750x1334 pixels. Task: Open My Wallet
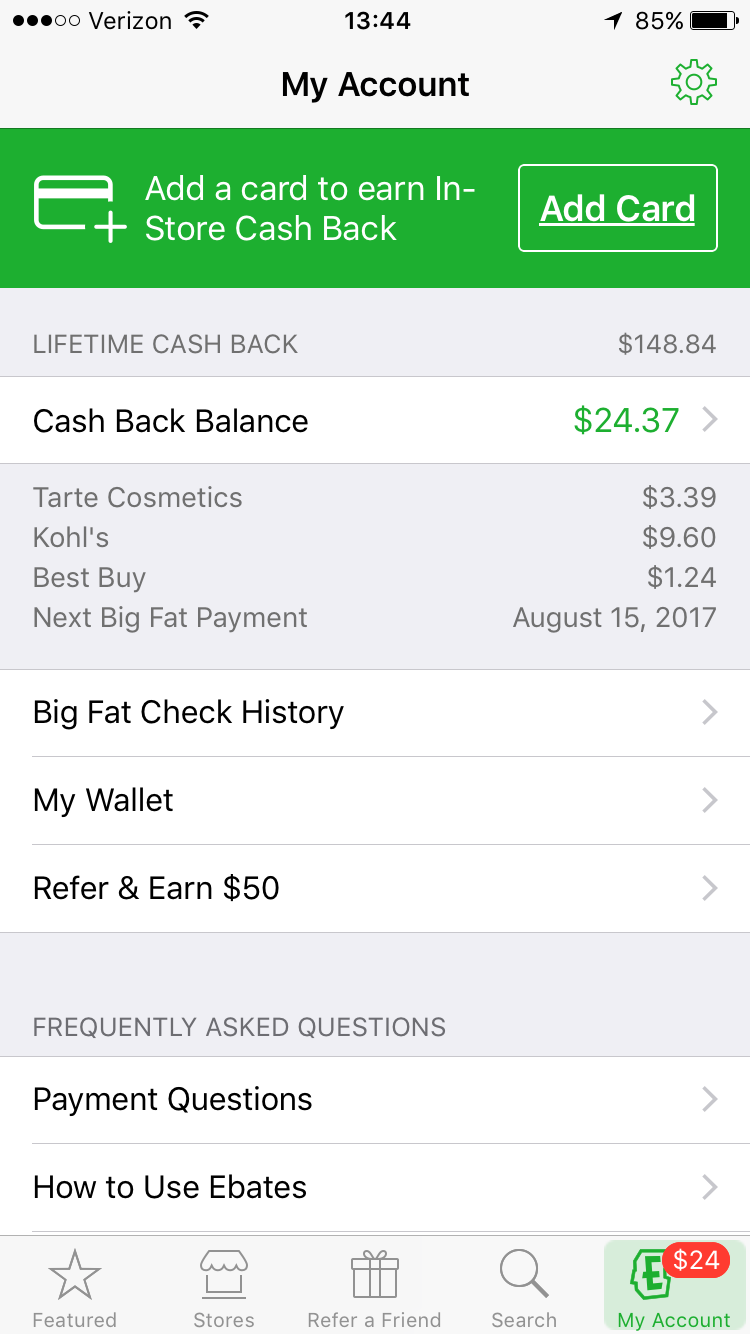[375, 801]
